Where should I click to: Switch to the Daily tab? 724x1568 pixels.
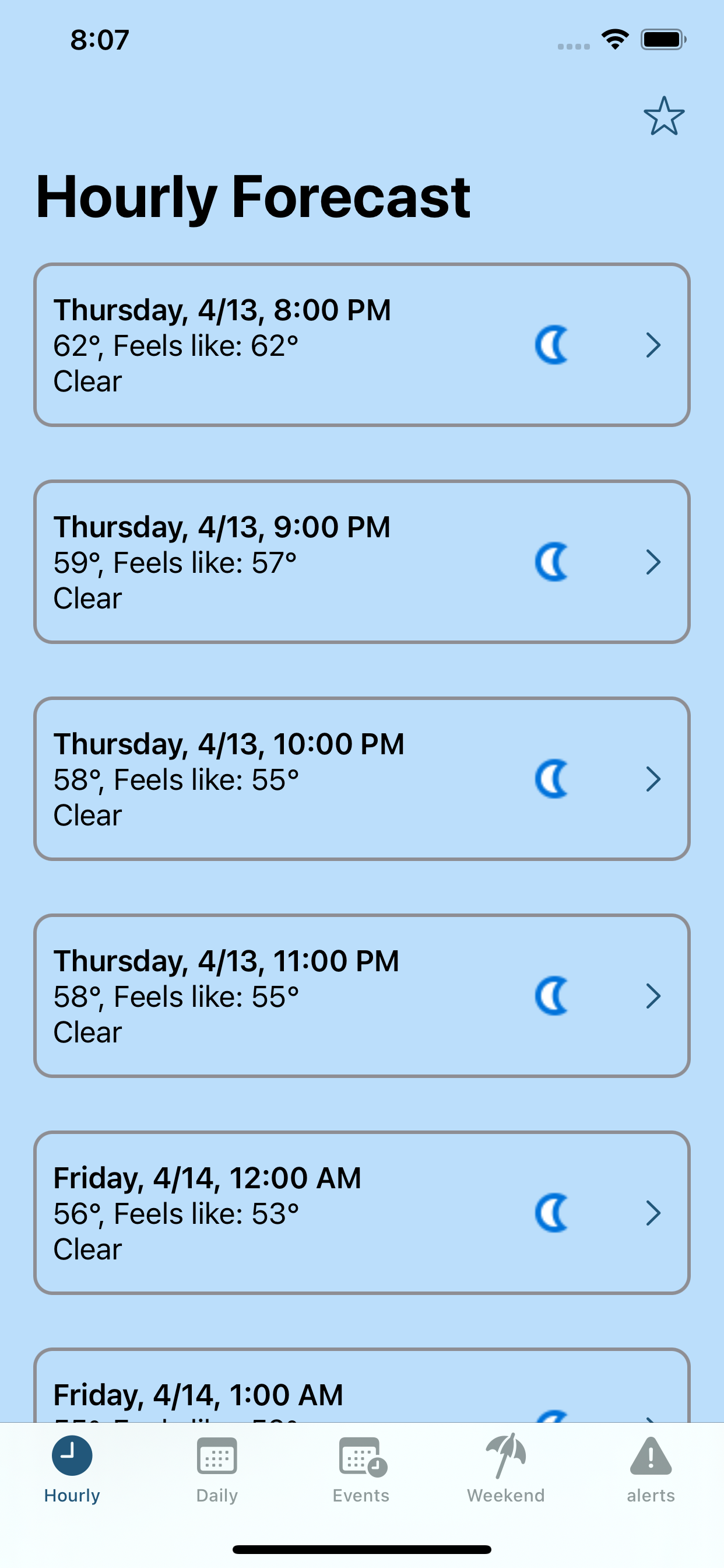[217, 1469]
